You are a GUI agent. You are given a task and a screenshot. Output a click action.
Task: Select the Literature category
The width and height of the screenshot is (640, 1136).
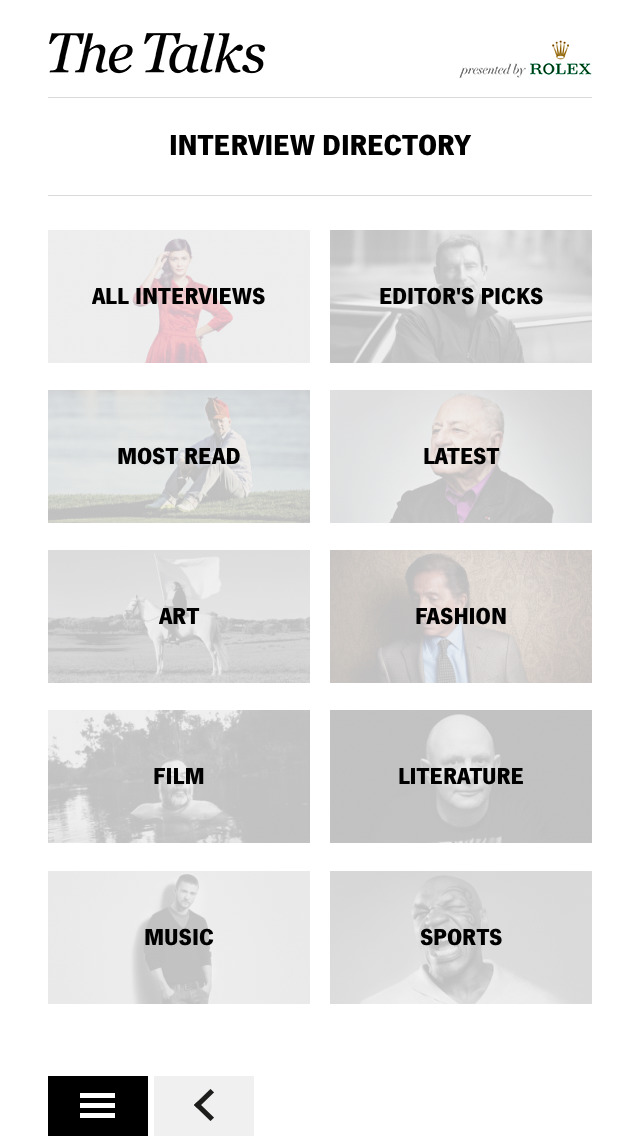461,776
